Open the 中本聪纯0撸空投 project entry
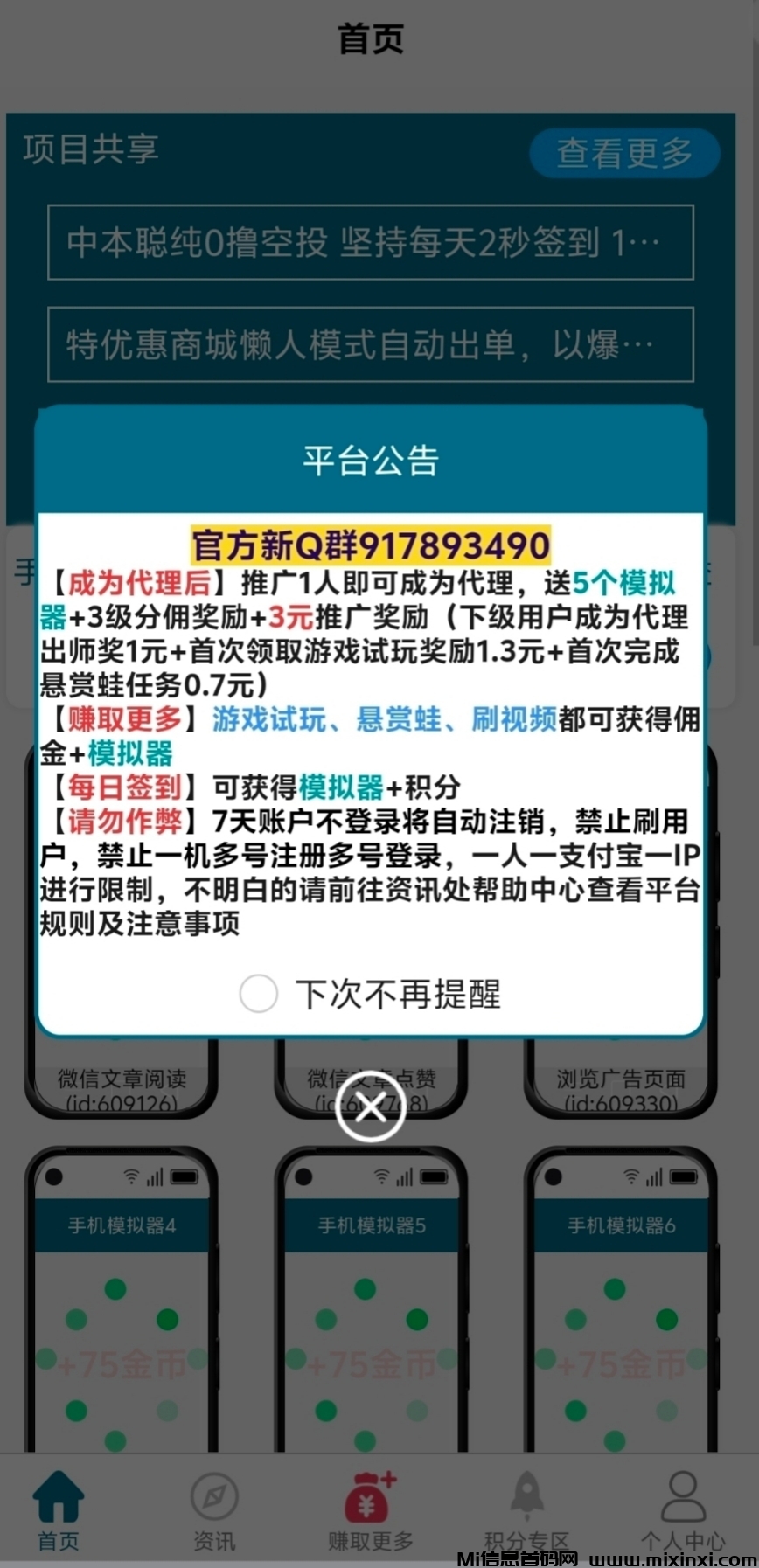This screenshot has height=1568, width=759. tap(371, 242)
